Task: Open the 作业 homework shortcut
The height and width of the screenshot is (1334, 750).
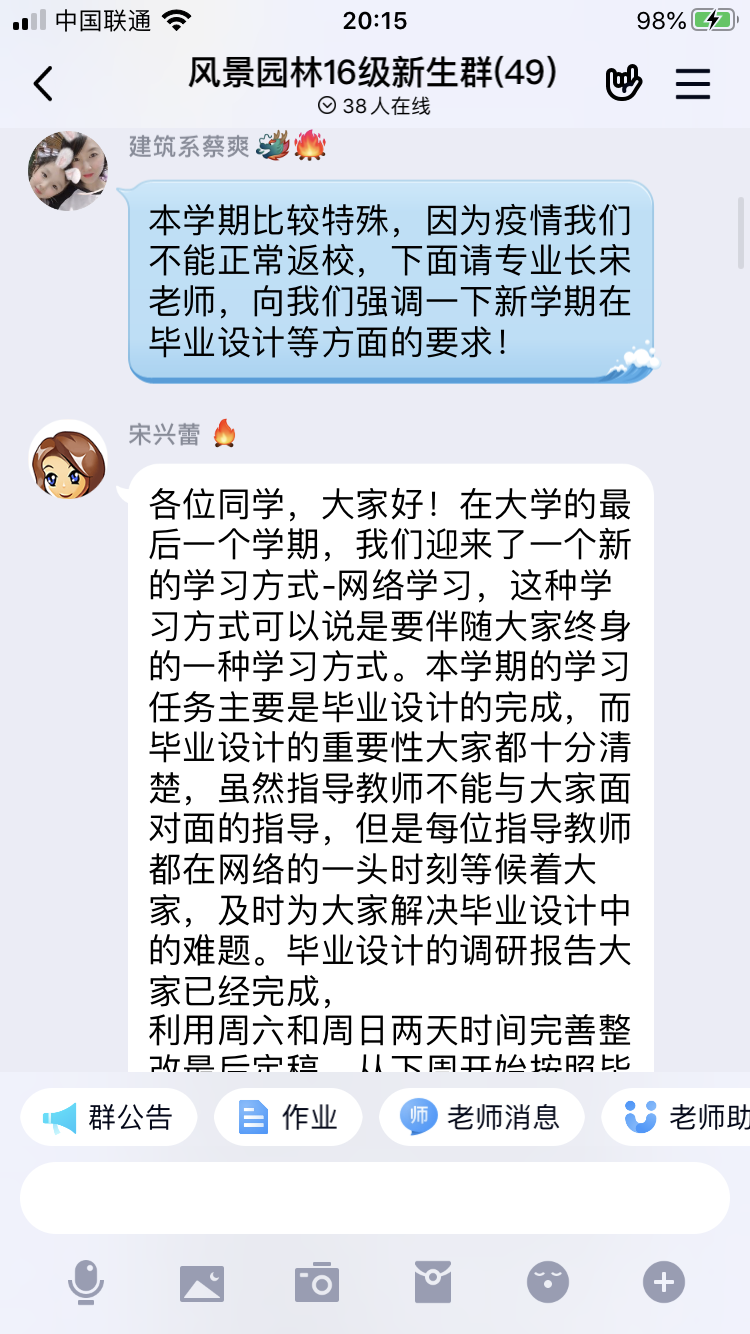Action: coord(288,1117)
